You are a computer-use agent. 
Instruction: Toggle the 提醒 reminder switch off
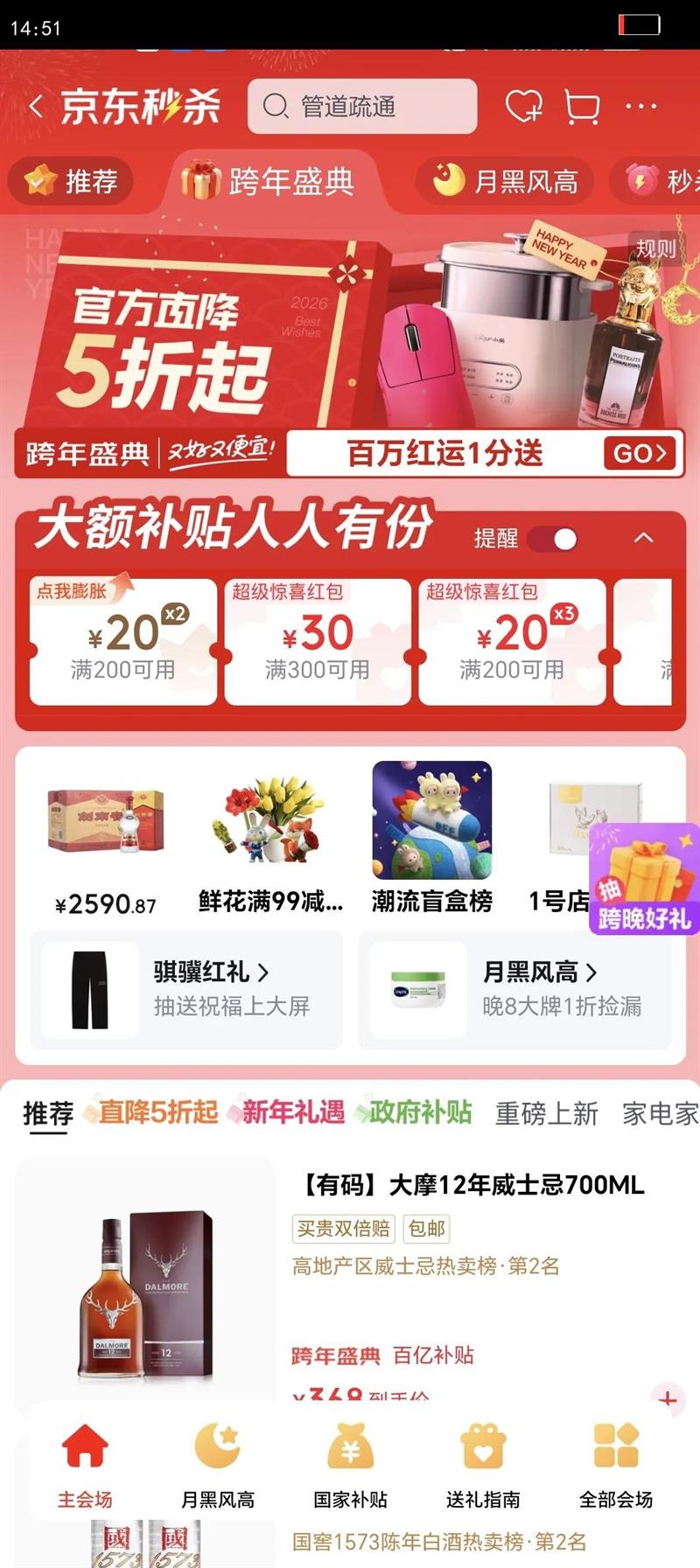tap(554, 540)
